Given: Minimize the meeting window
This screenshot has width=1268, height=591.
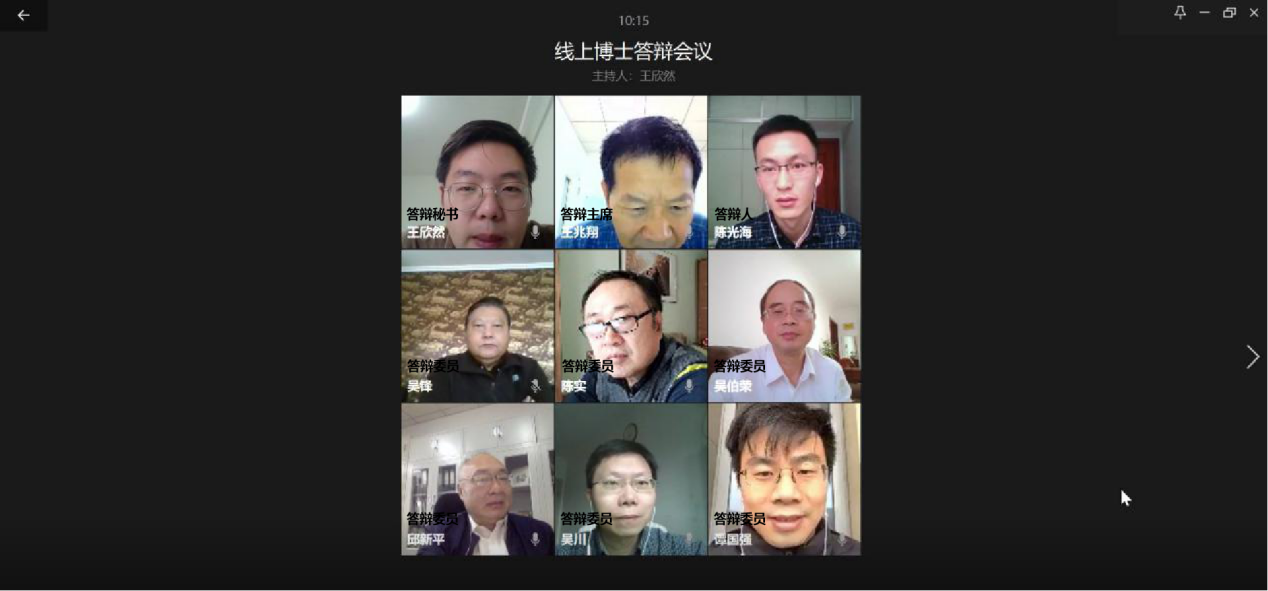Looking at the screenshot, I should tap(1205, 13).
